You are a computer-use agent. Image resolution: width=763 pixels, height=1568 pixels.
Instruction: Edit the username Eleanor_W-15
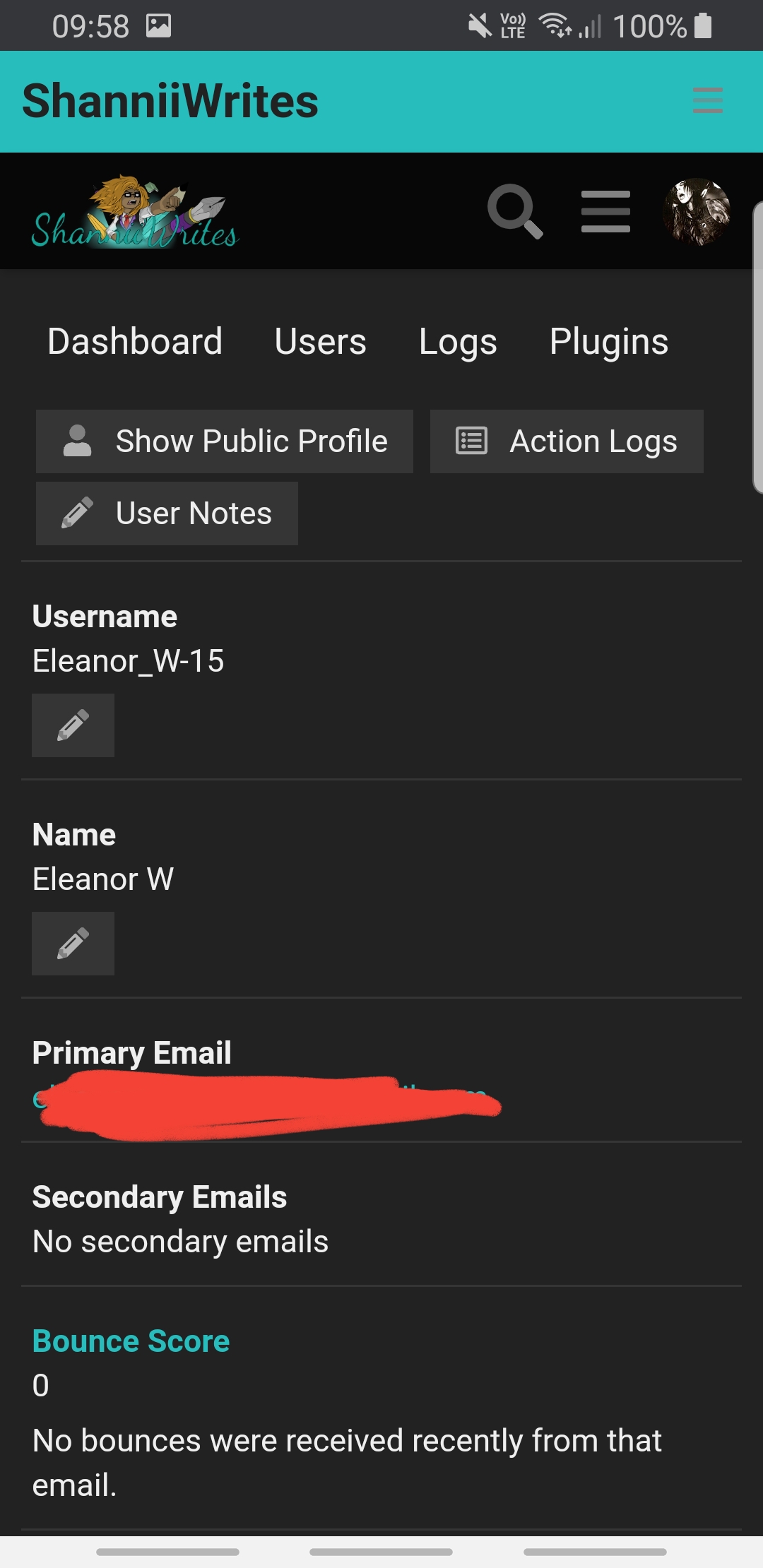pos(73,725)
